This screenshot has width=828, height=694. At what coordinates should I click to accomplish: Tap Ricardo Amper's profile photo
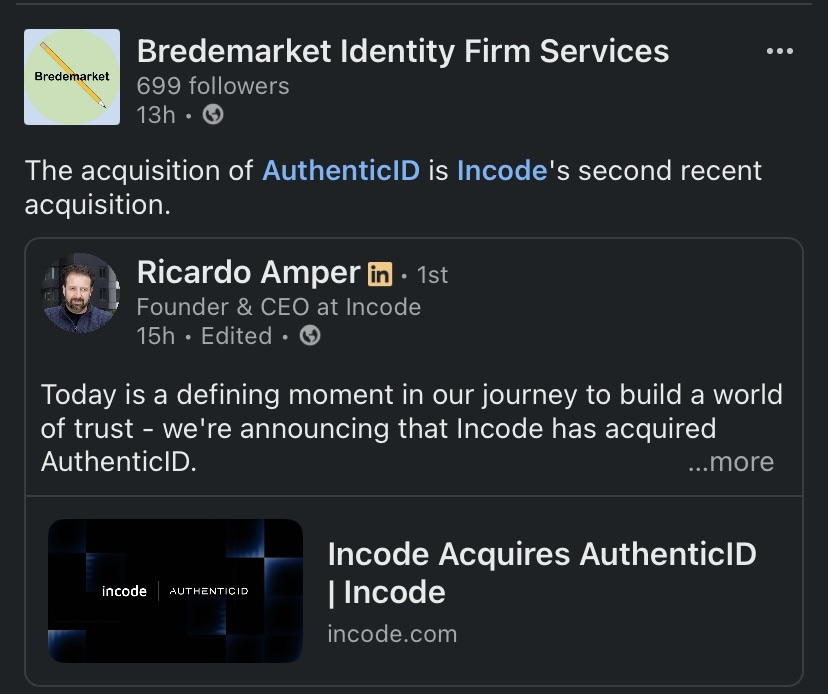pyautogui.click(x=80, y=293)
